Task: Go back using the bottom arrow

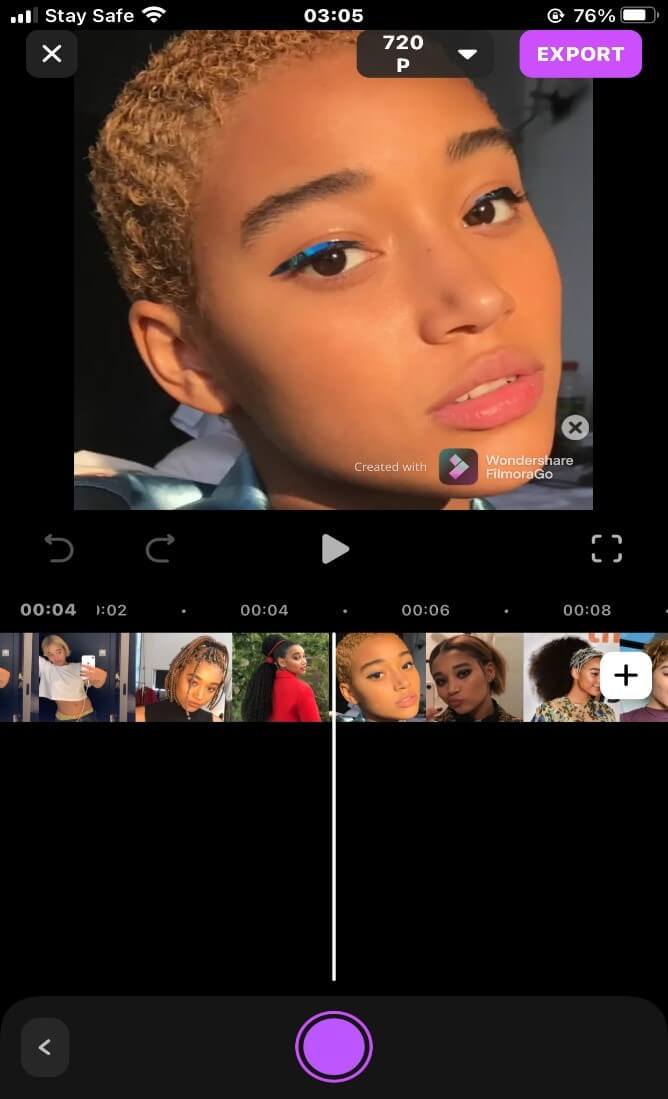Action: tap(45, 1047)
